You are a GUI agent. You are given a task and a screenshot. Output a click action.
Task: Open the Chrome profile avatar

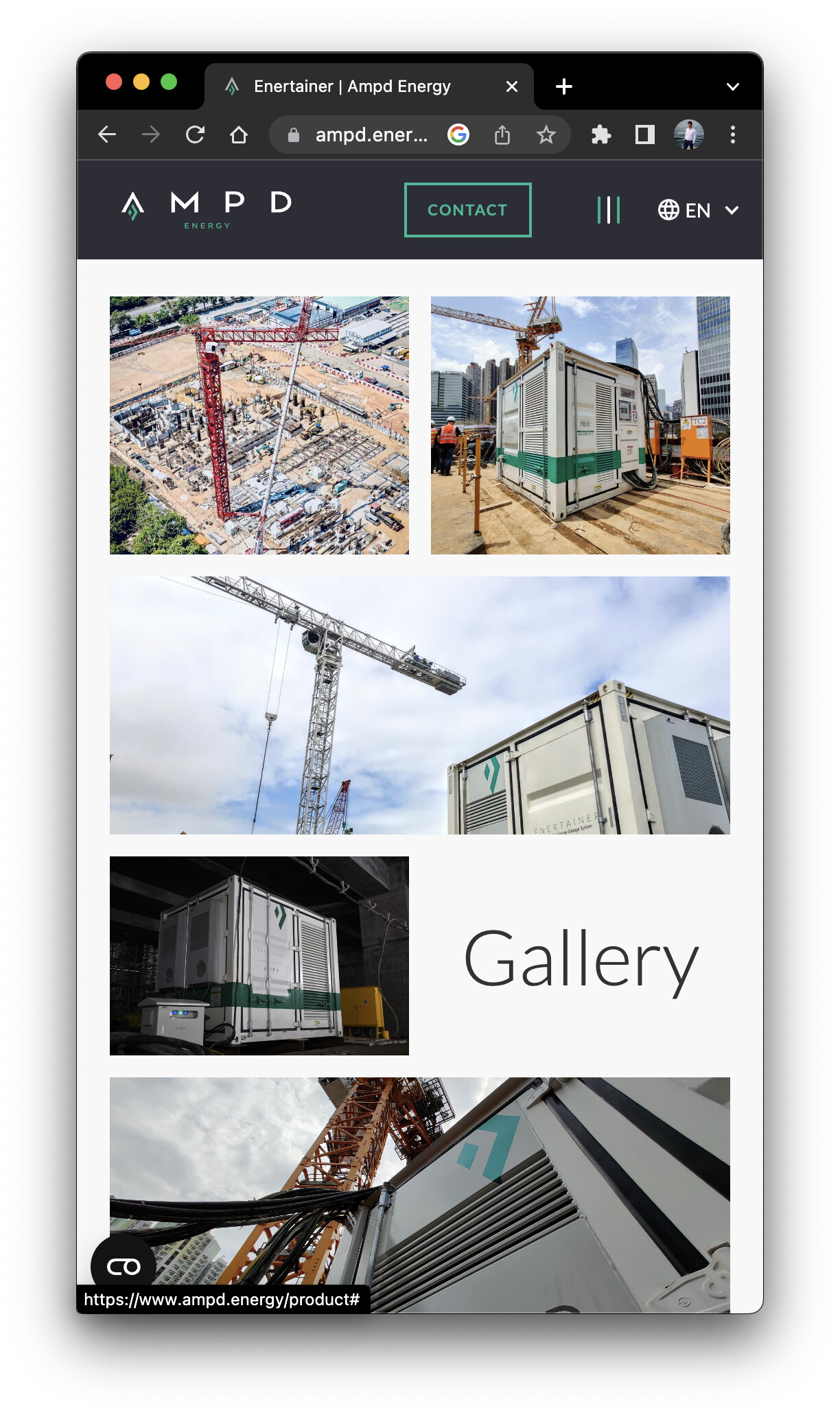coord(688,135)
